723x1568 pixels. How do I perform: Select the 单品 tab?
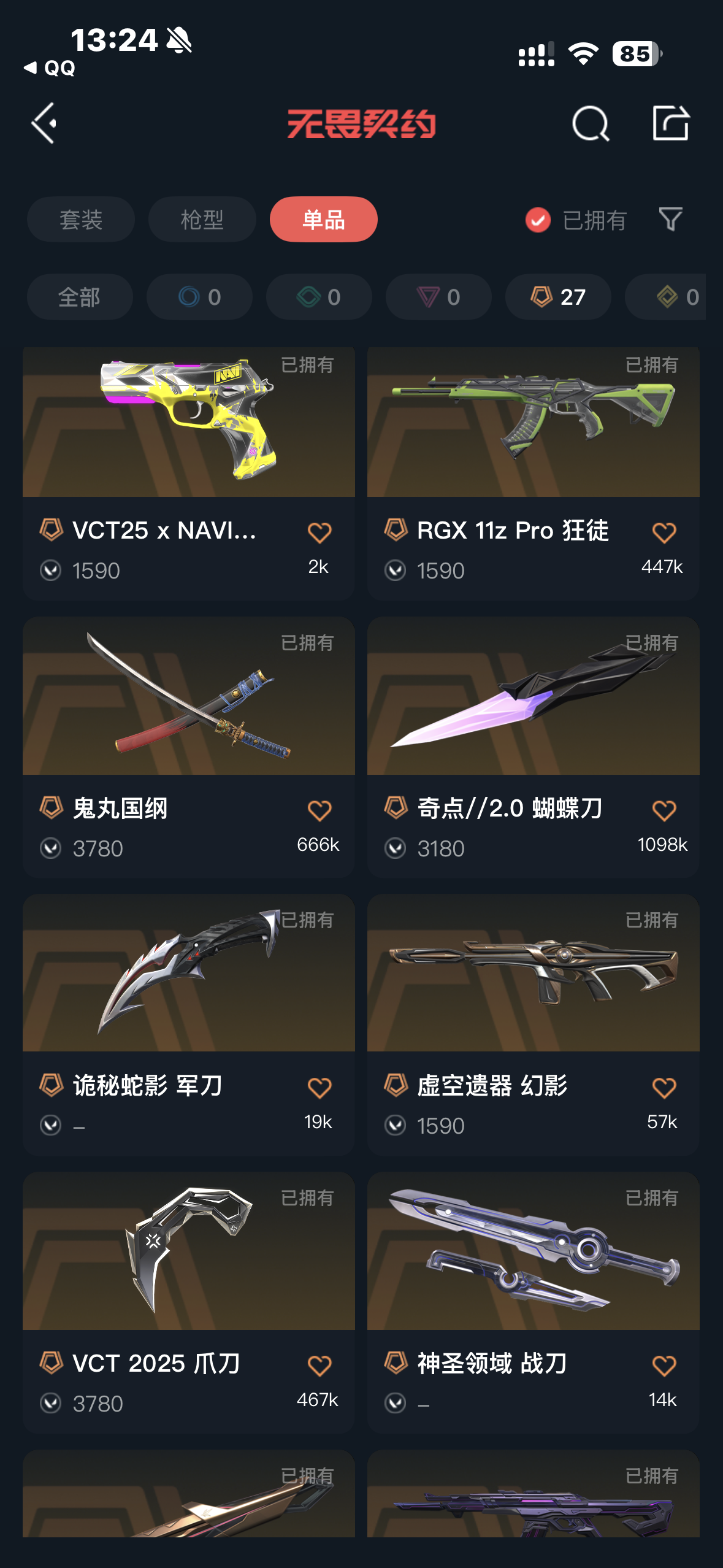(323, 220)
